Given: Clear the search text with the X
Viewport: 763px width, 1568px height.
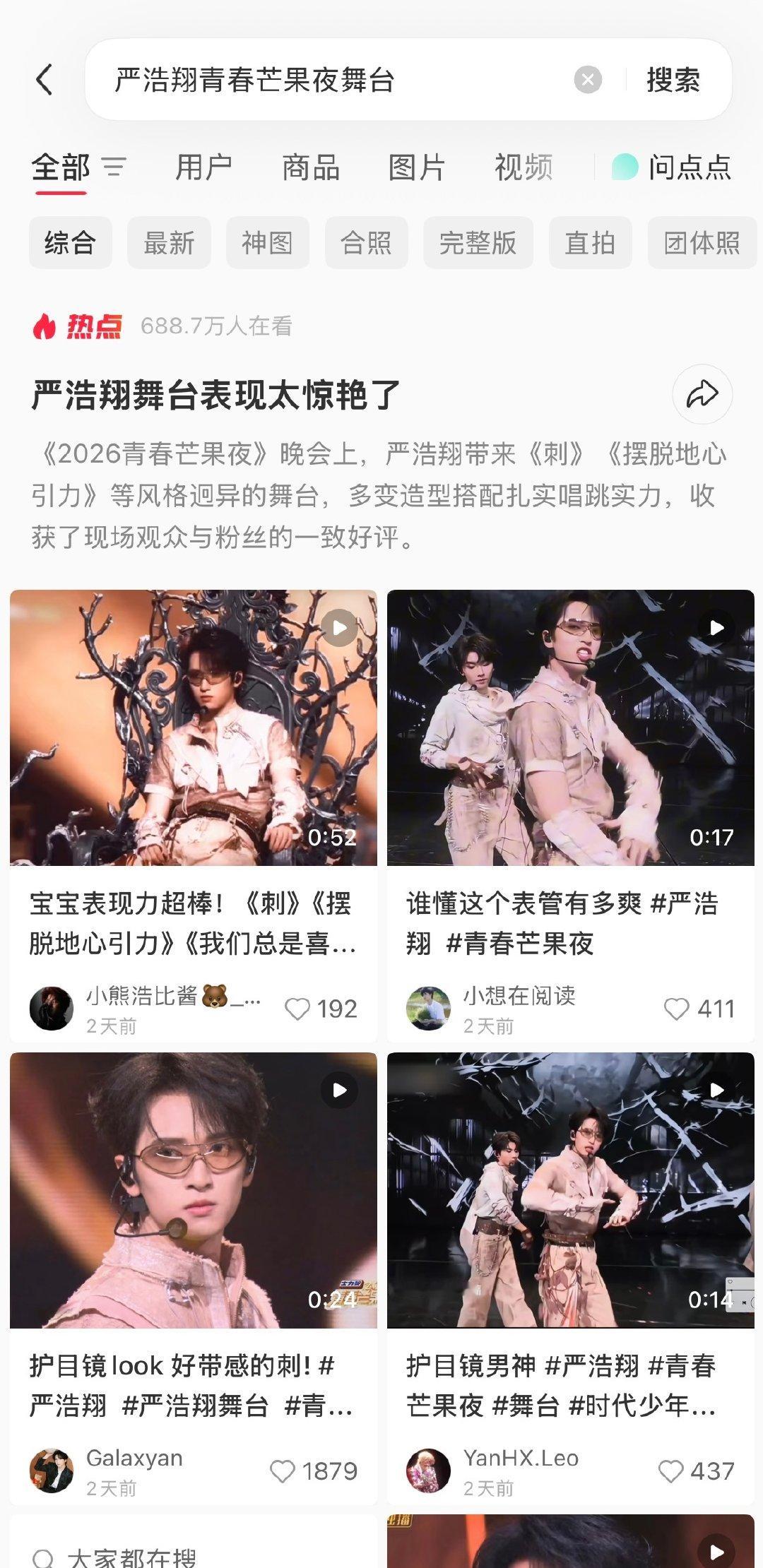Looking at the screenshot, I should [588, 80].
